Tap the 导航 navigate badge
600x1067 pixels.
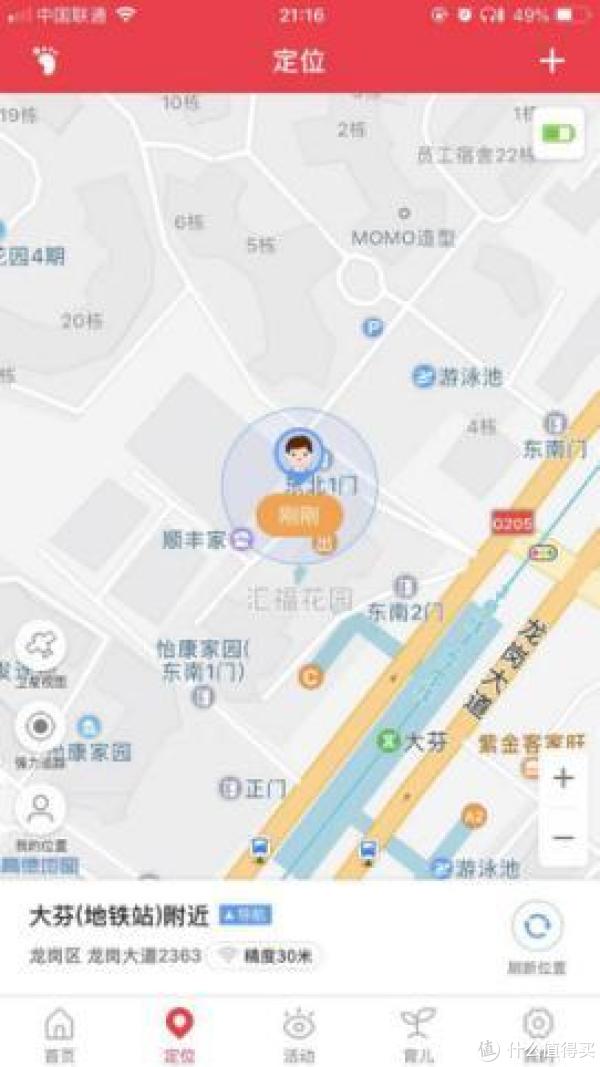point(245,915)
